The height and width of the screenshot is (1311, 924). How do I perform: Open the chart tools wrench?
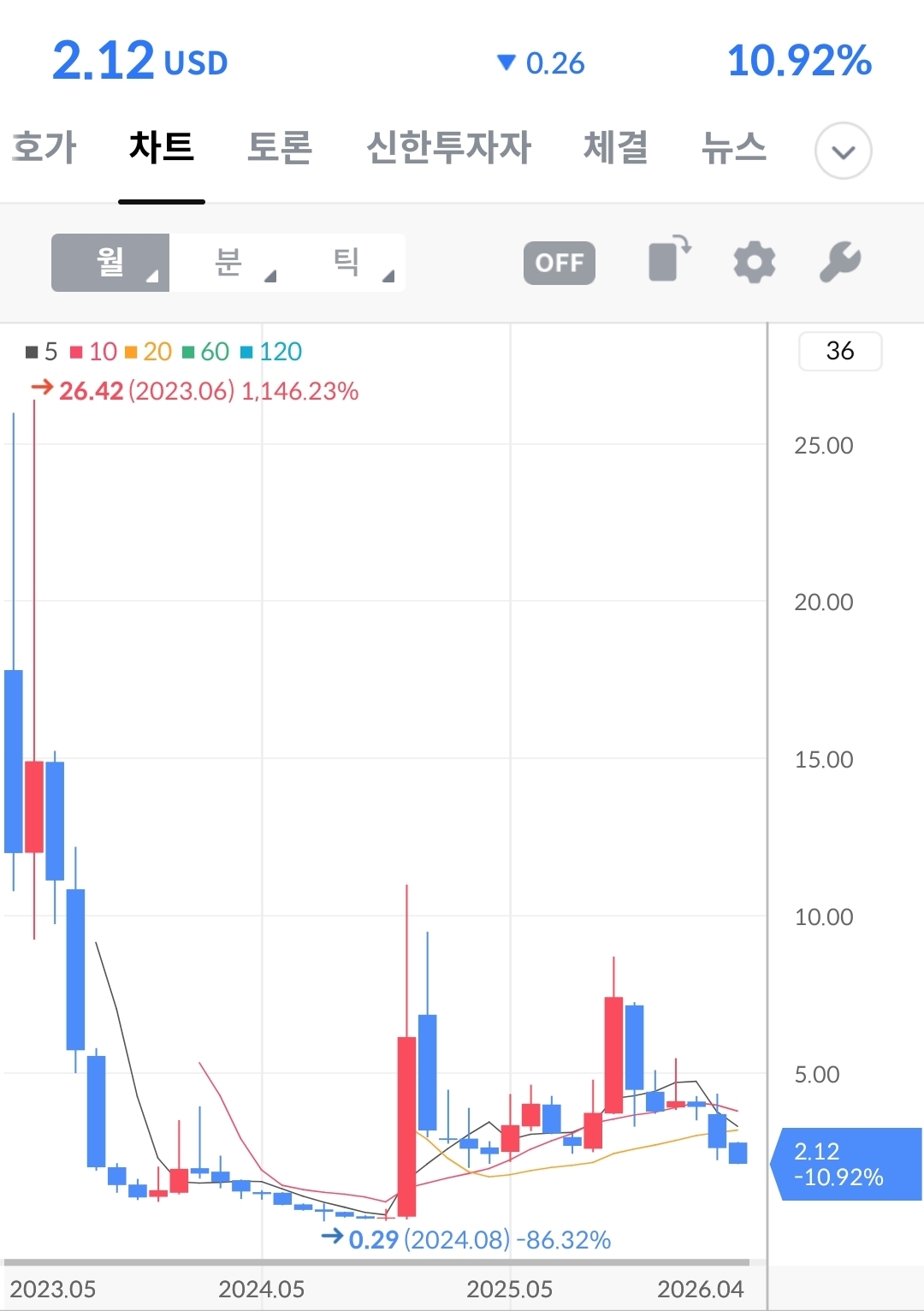[840, 262]
